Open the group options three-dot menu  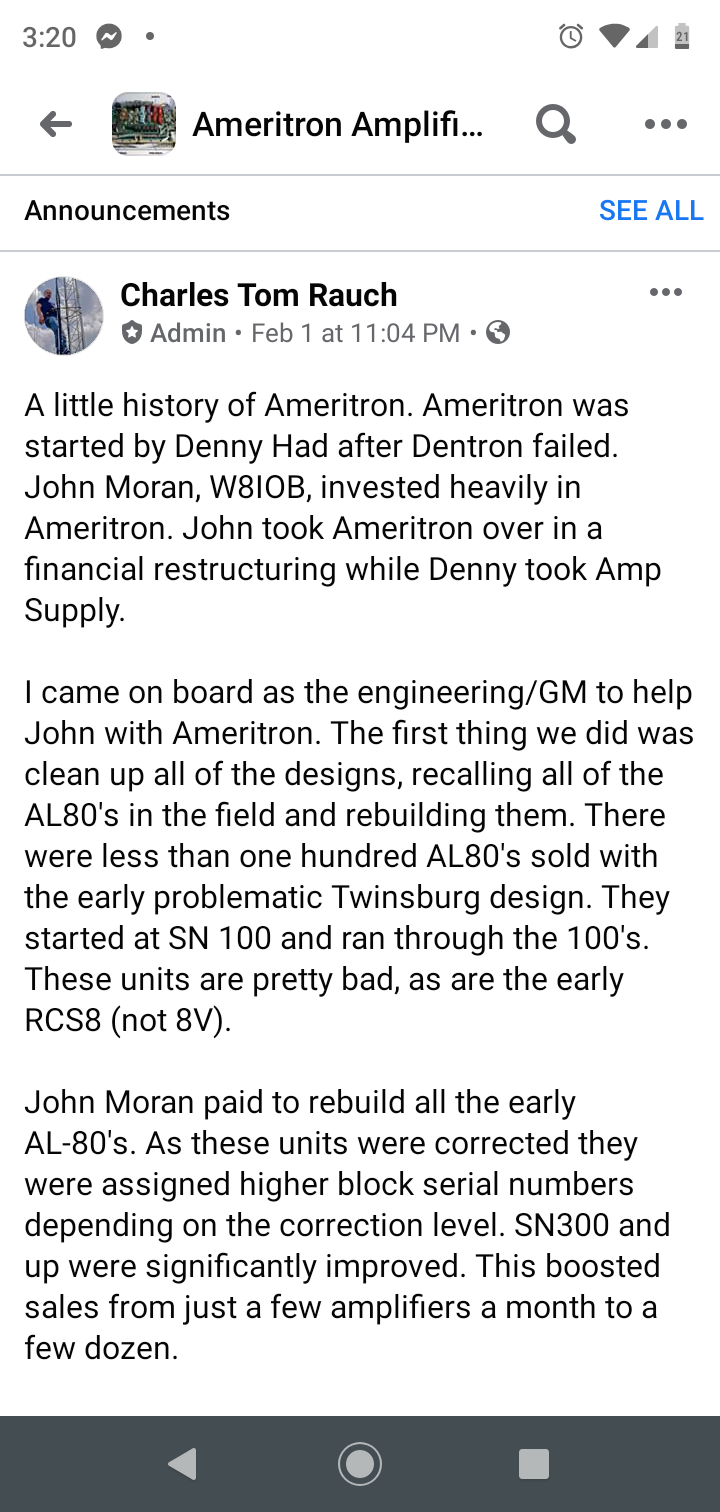[665, 123]
